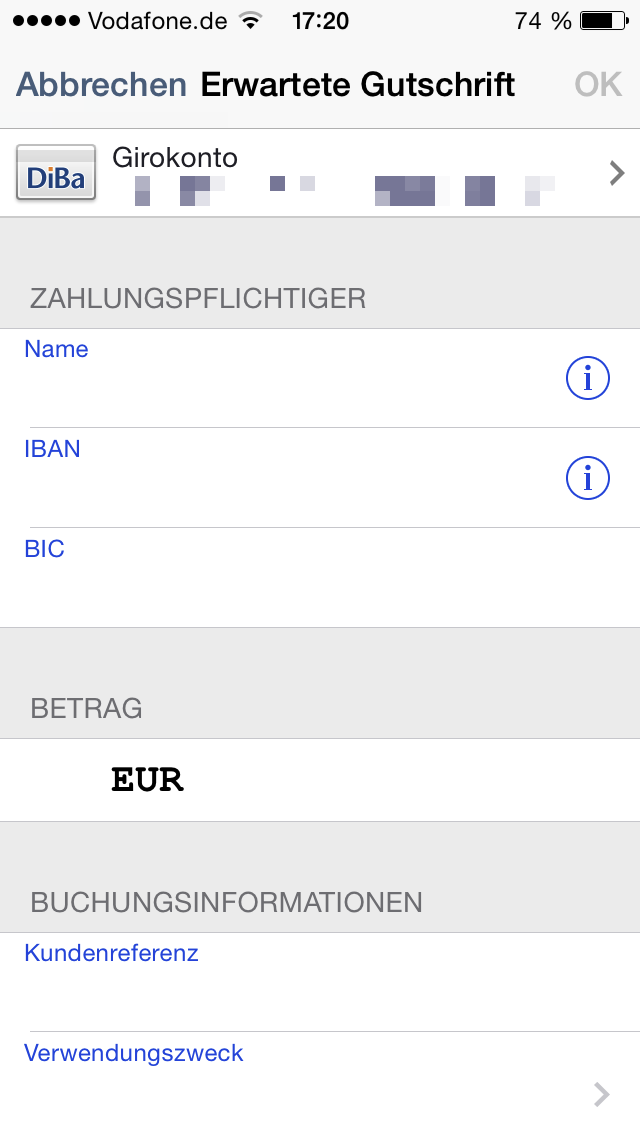Open the Girokonto account selection row
This screenshot has width=640, height=1136.
[320, 173]
